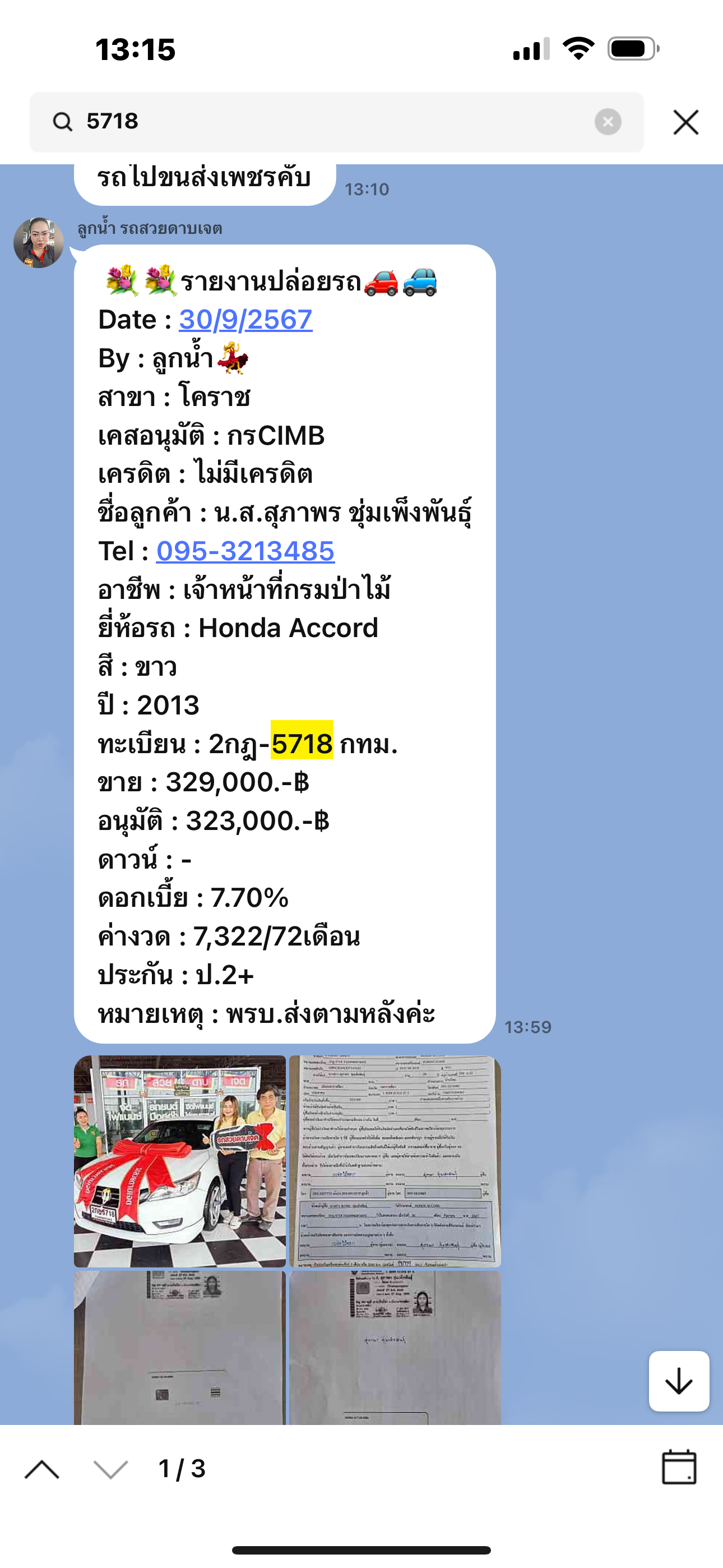This screenshot has width=723, height=1568.
Task: Call the phone number 095-3213485
Action: click(245, 551)
